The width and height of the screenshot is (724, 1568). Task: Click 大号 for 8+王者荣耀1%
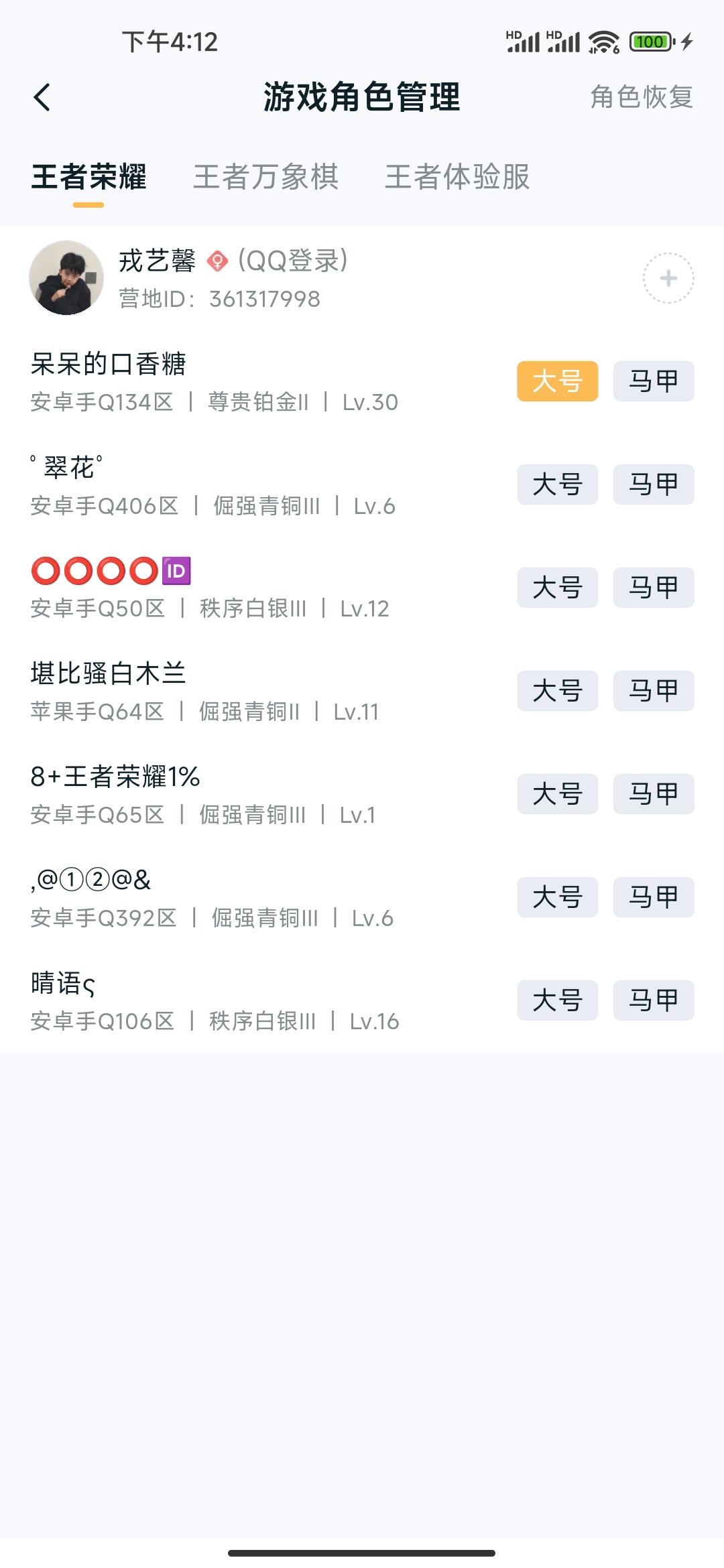[x=557, y=794]
